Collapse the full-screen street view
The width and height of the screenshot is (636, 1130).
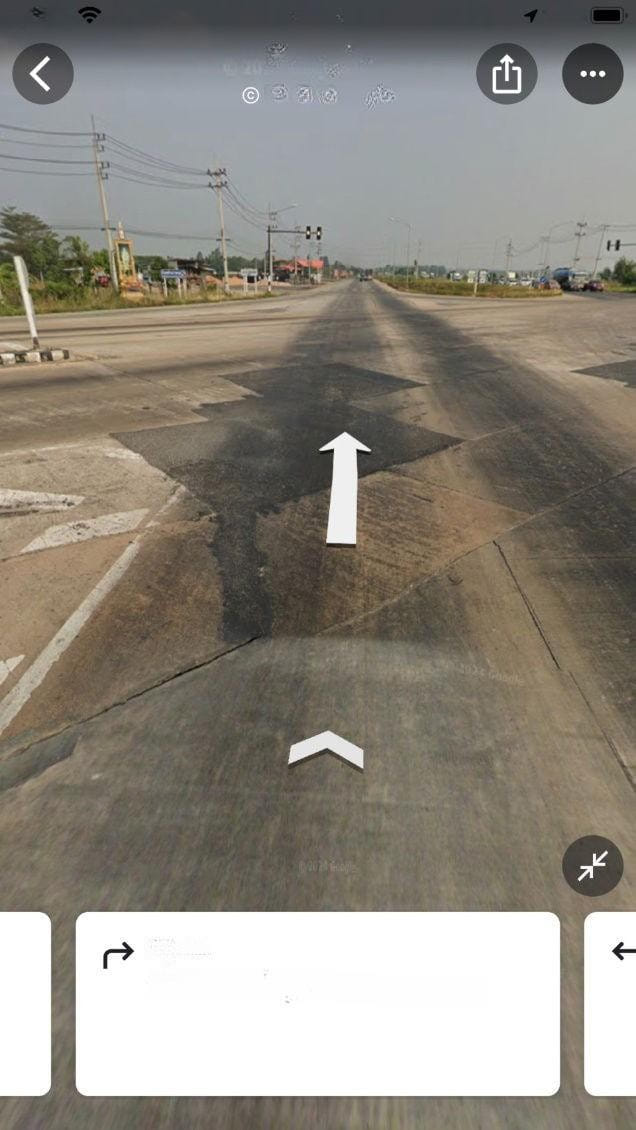pos(592,865)
